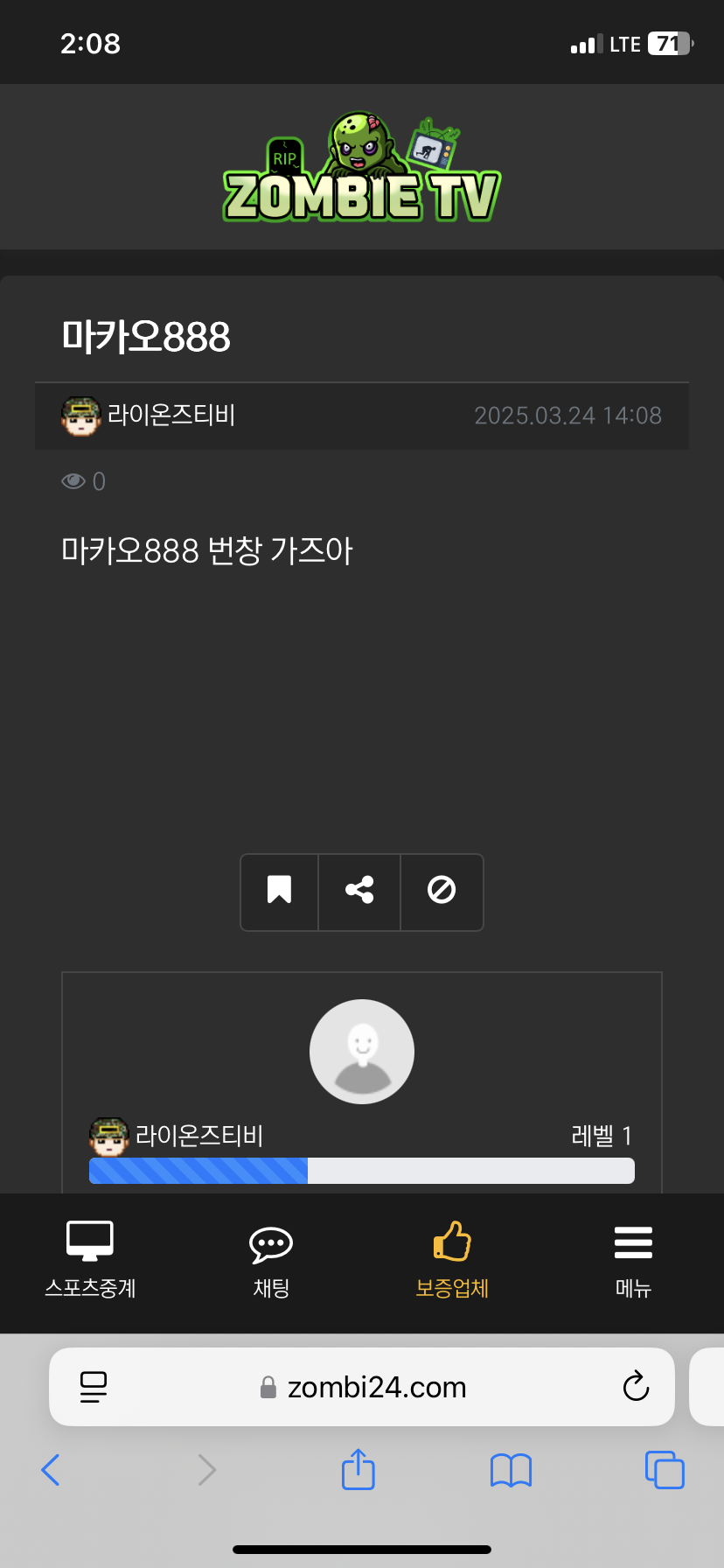Tap the zombi24.com address bar
724x1568 pixels.
[x=376, y=1387]
